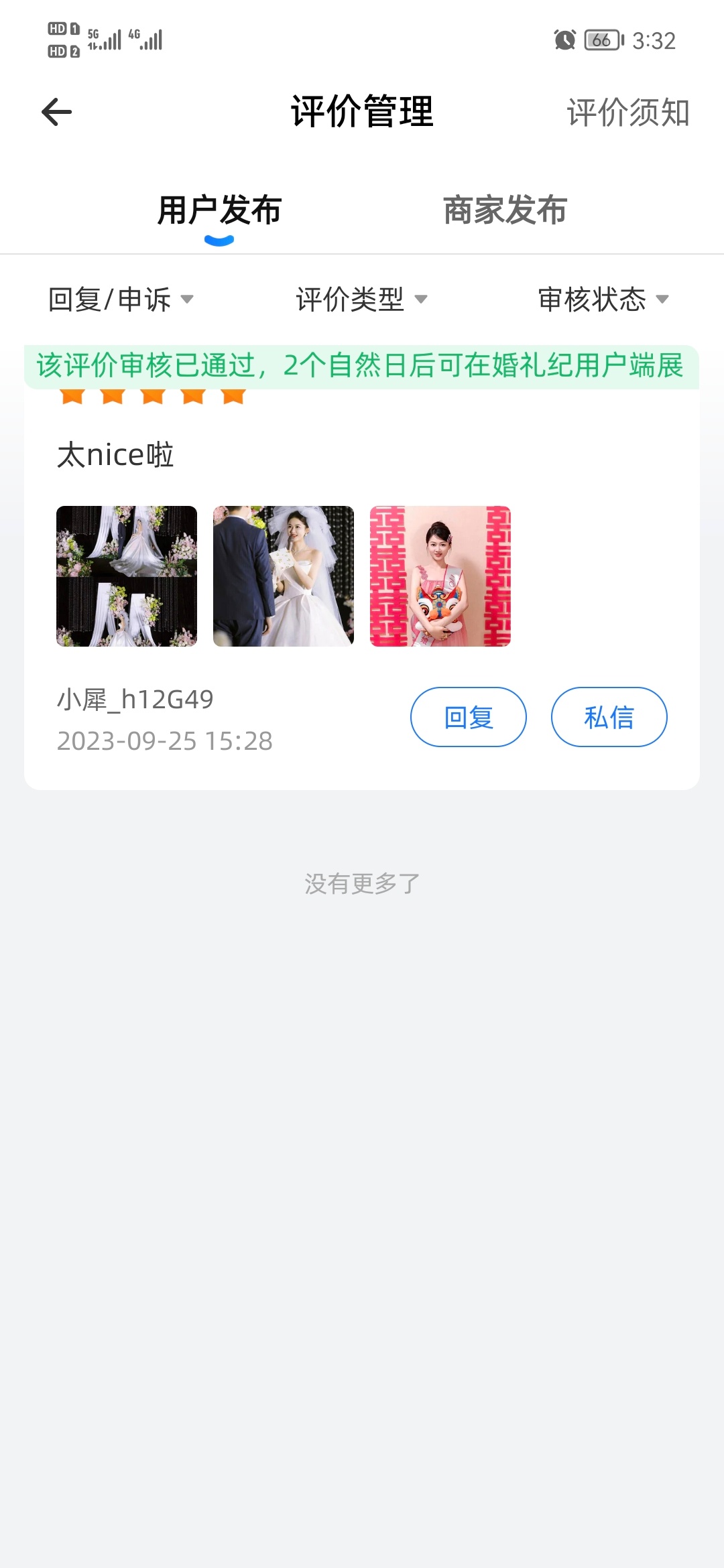Open the 评价类型 filter dropdown
This screenshot has height=1568, width=724.
(361, 300)
